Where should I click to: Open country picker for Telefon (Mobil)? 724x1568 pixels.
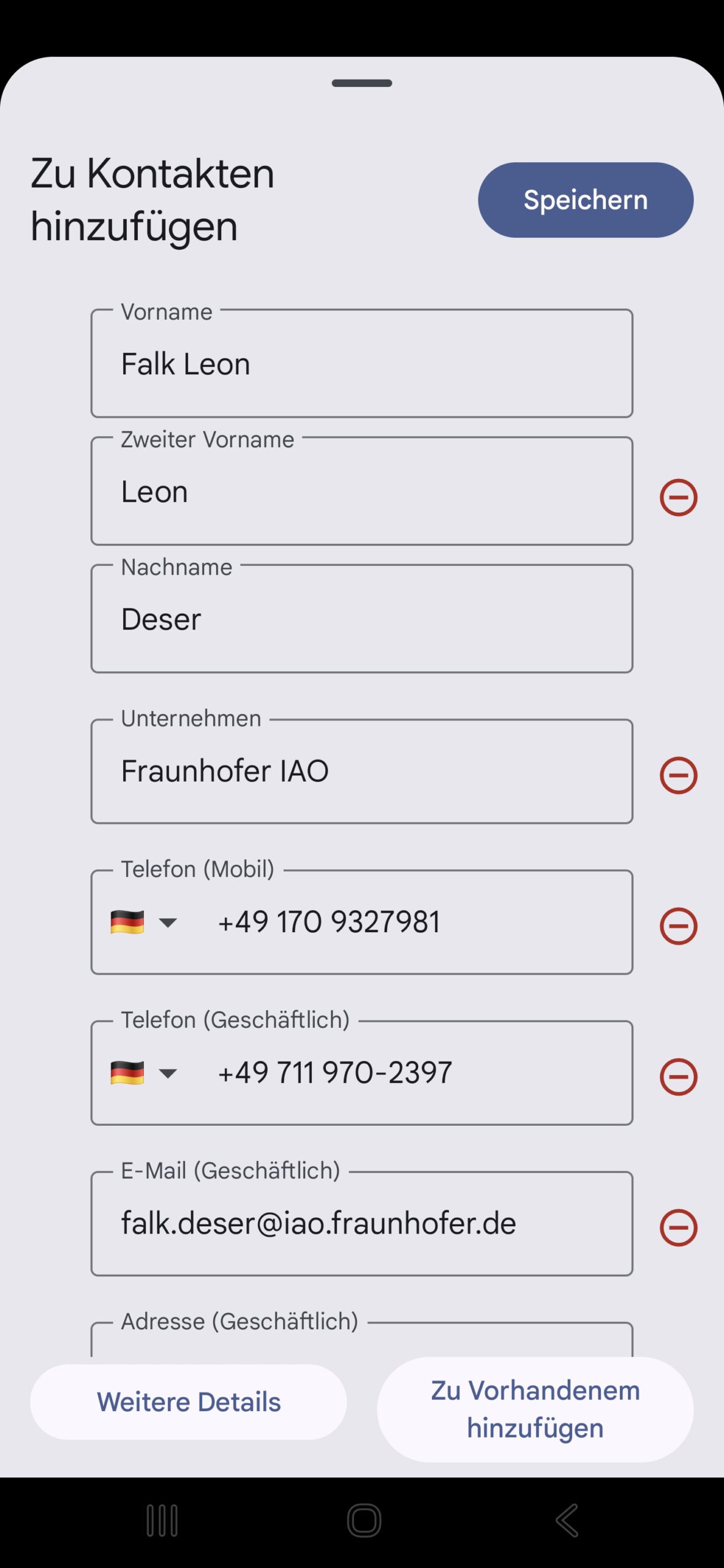coord(144,922)
